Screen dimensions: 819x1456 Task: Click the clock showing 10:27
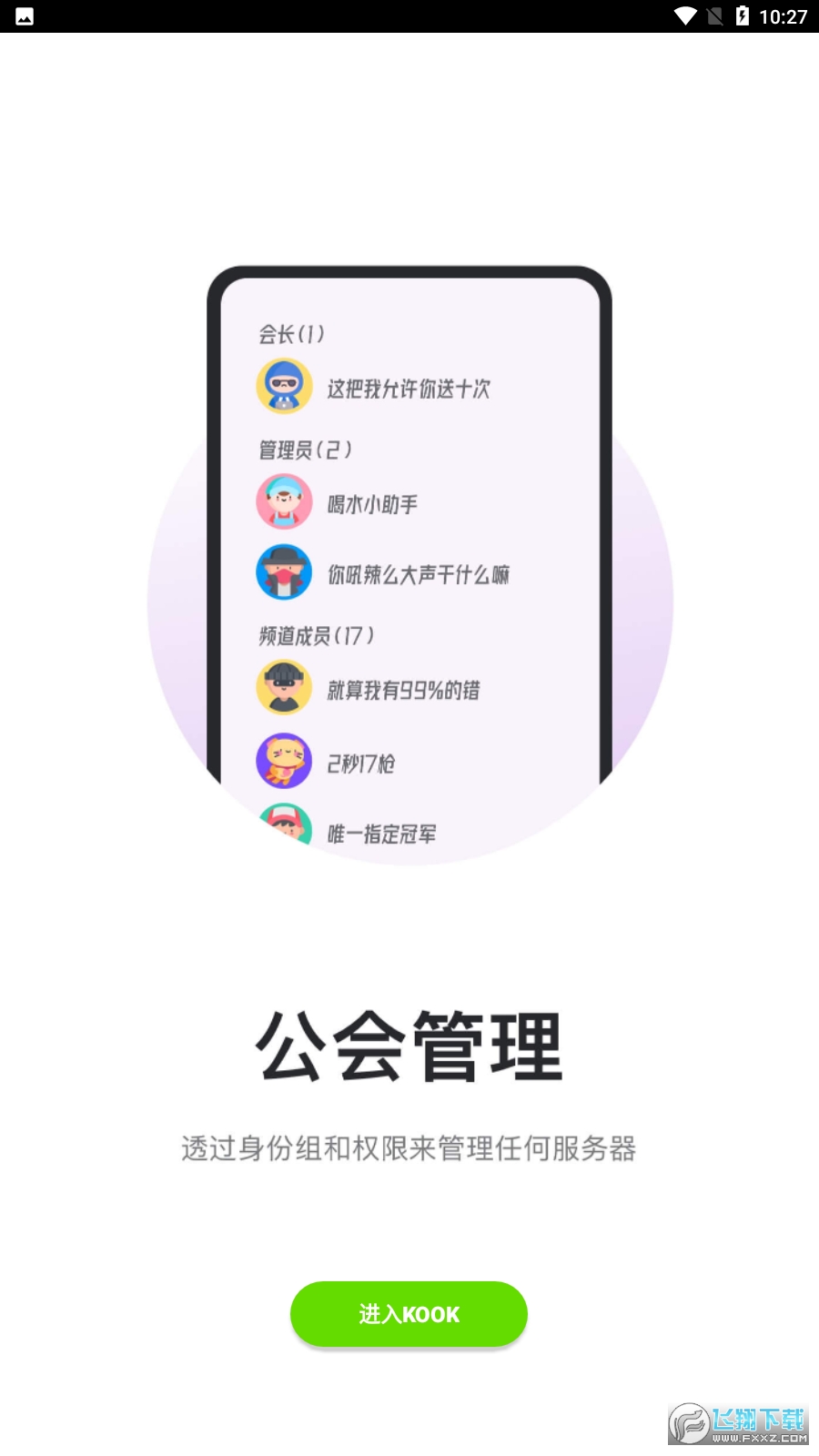pos(780,15)
